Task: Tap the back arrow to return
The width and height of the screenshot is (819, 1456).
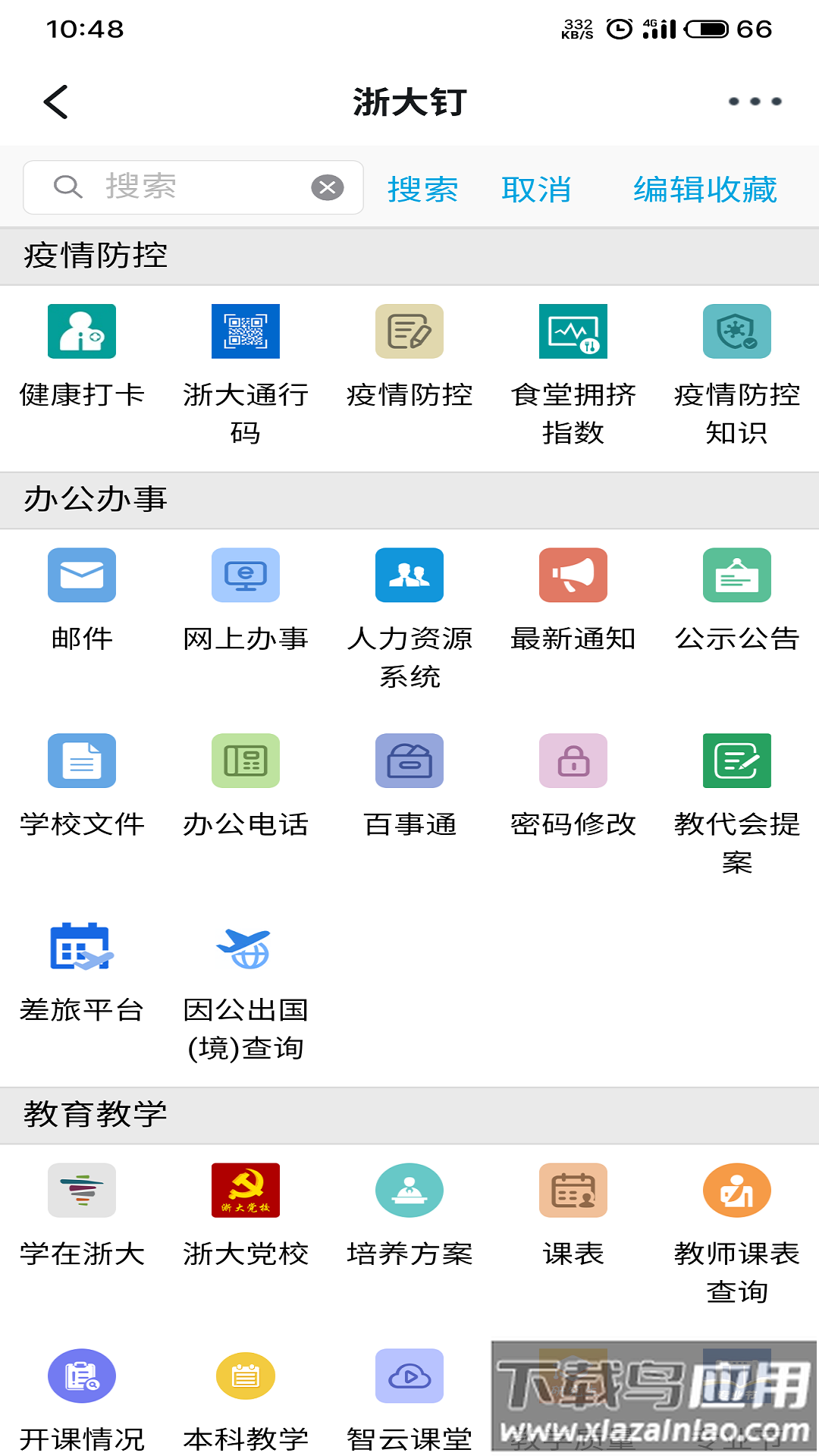Action: pyautogui.click(x=55, y=101)
